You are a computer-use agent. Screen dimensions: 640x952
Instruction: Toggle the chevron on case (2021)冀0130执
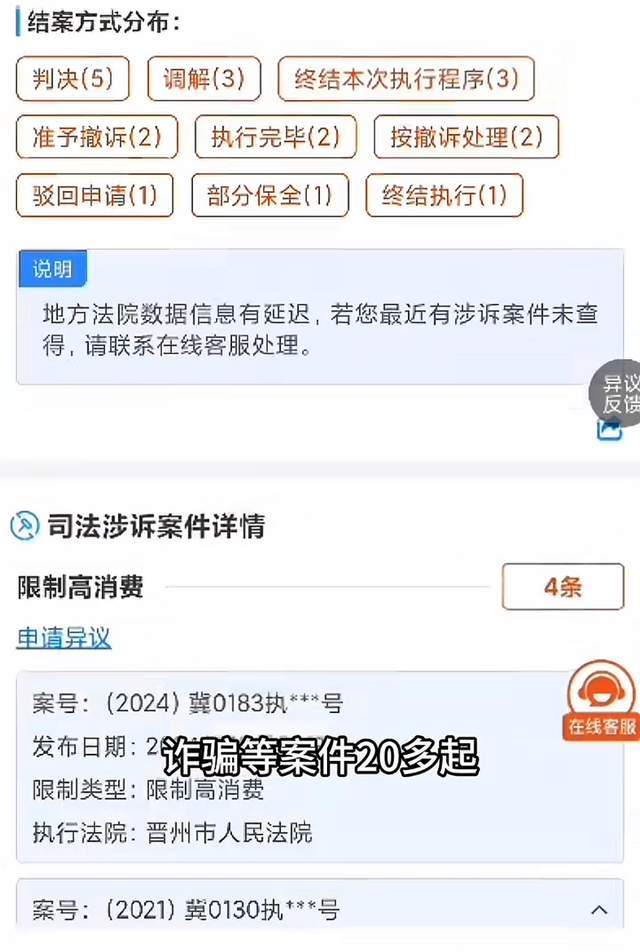coord(599,910)
